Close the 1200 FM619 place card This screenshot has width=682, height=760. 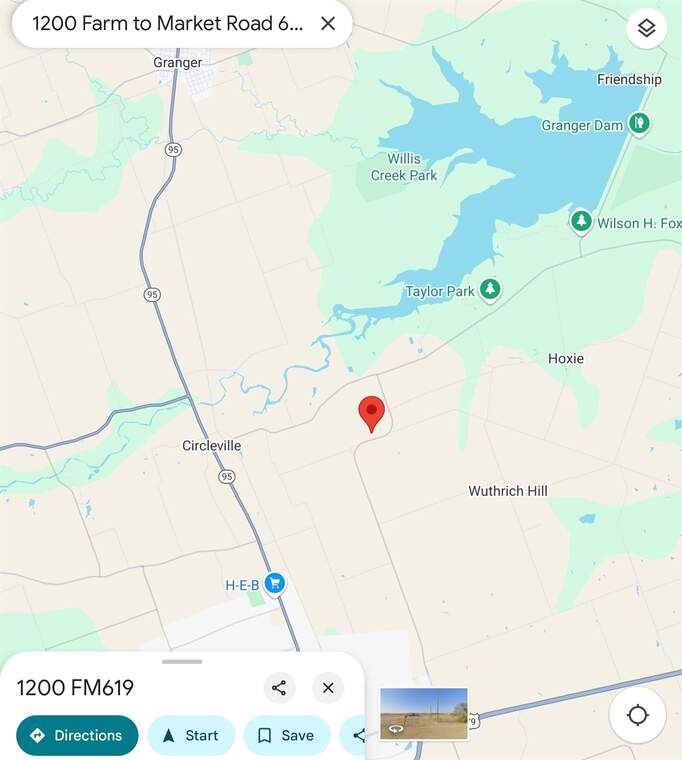tap(328, 688)
